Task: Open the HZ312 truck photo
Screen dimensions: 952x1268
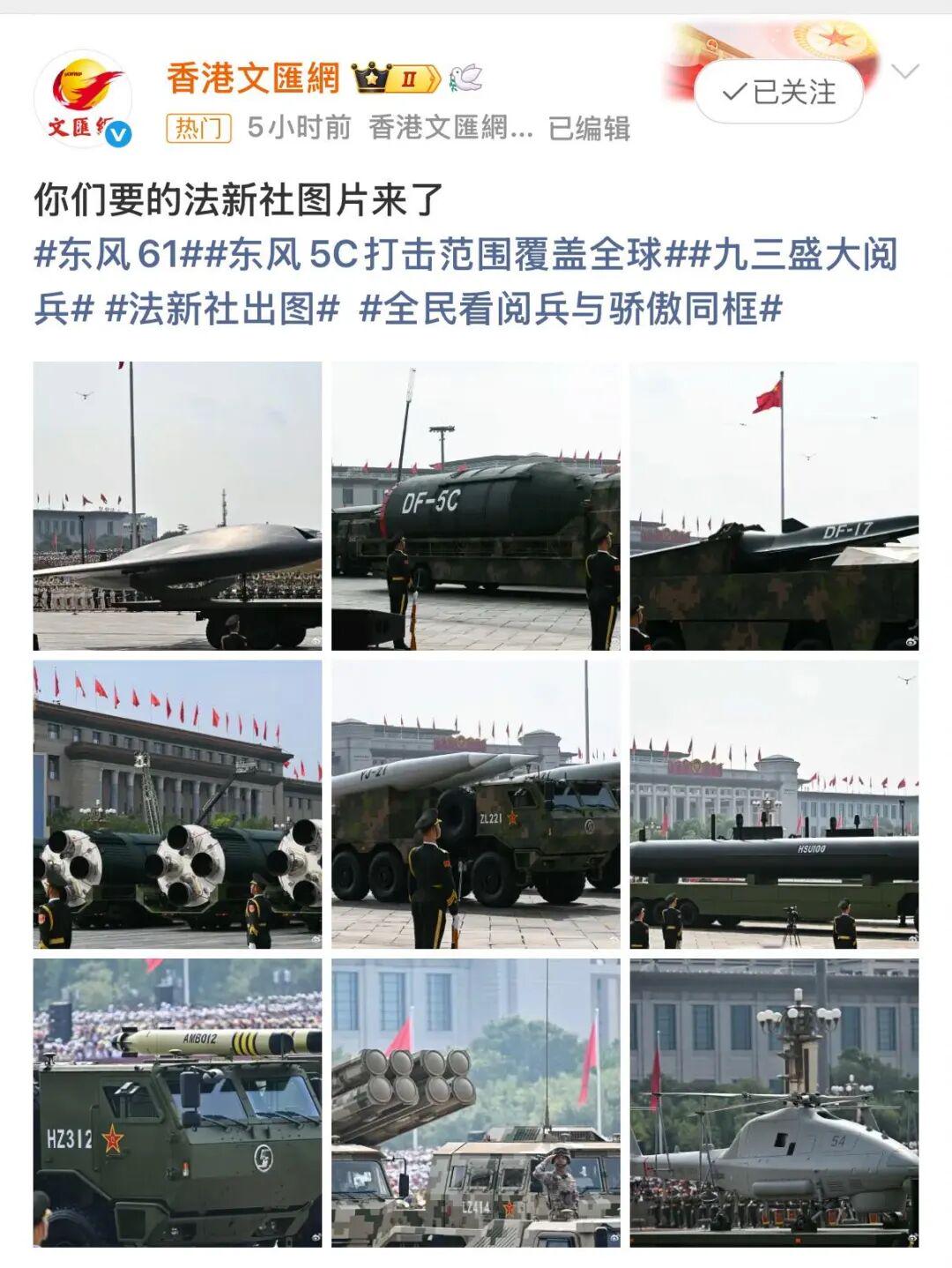Action: point(177,1102)
